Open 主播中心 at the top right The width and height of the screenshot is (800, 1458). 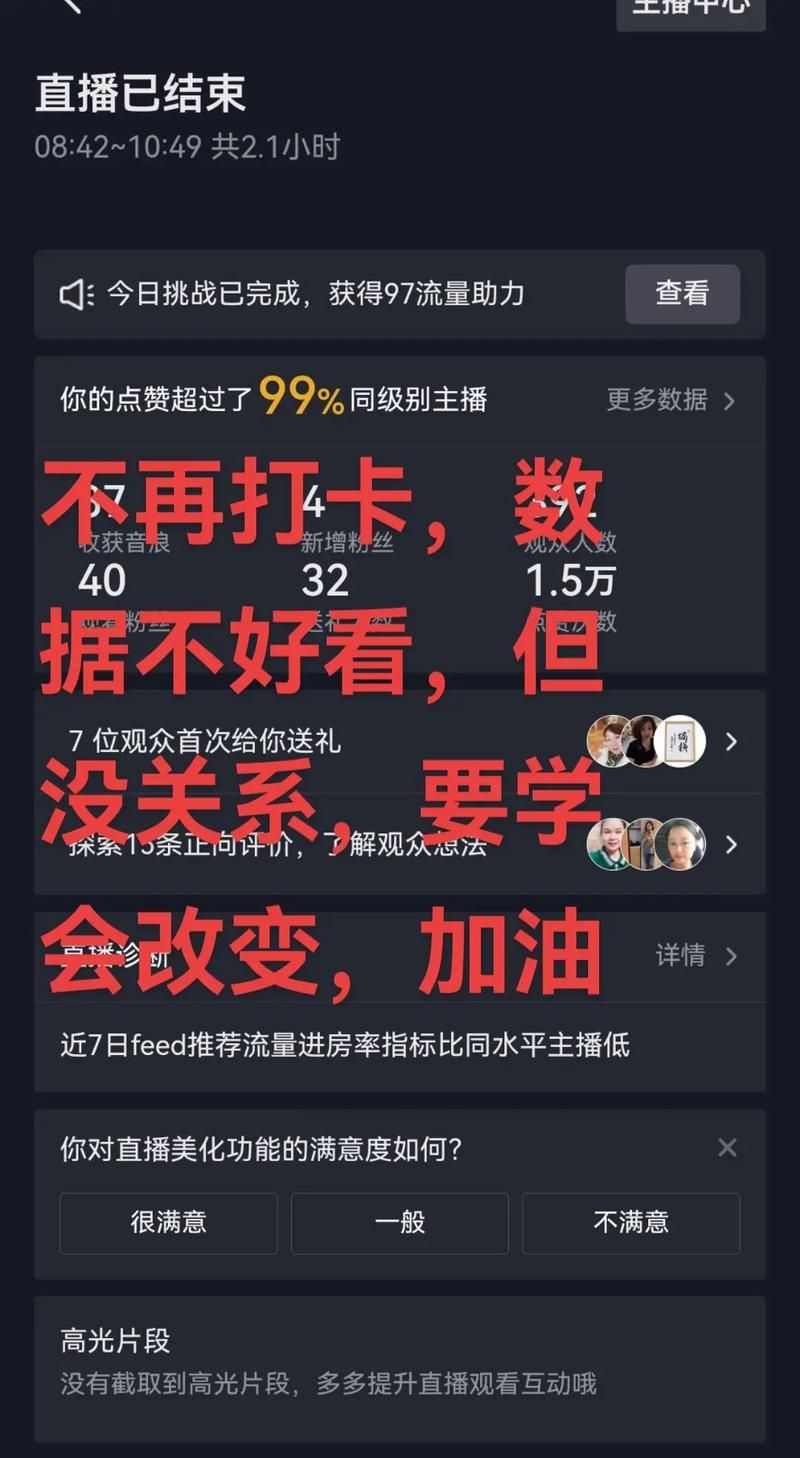point(691,8)
